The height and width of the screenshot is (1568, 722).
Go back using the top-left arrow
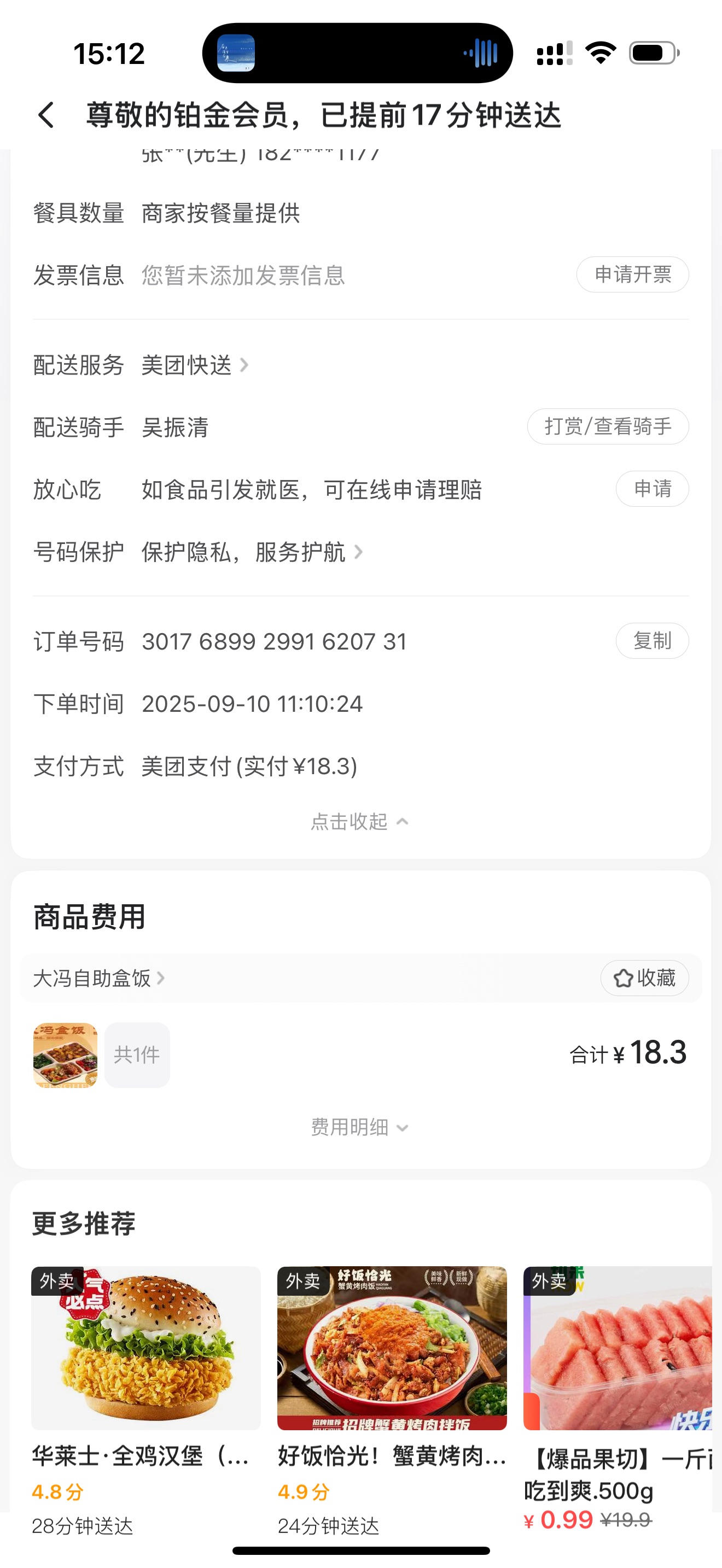[46, 115]
